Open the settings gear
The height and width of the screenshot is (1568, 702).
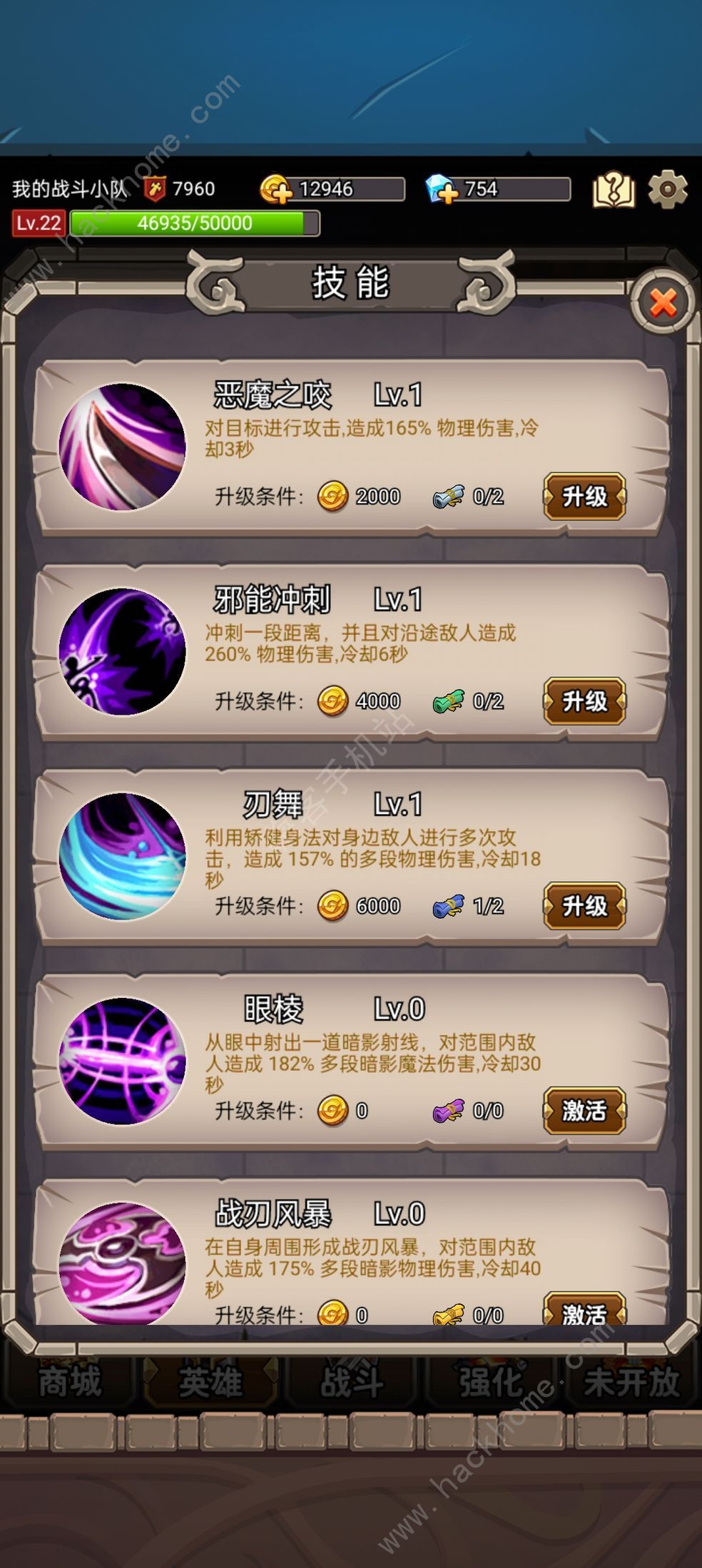click(x=667, y=190)
